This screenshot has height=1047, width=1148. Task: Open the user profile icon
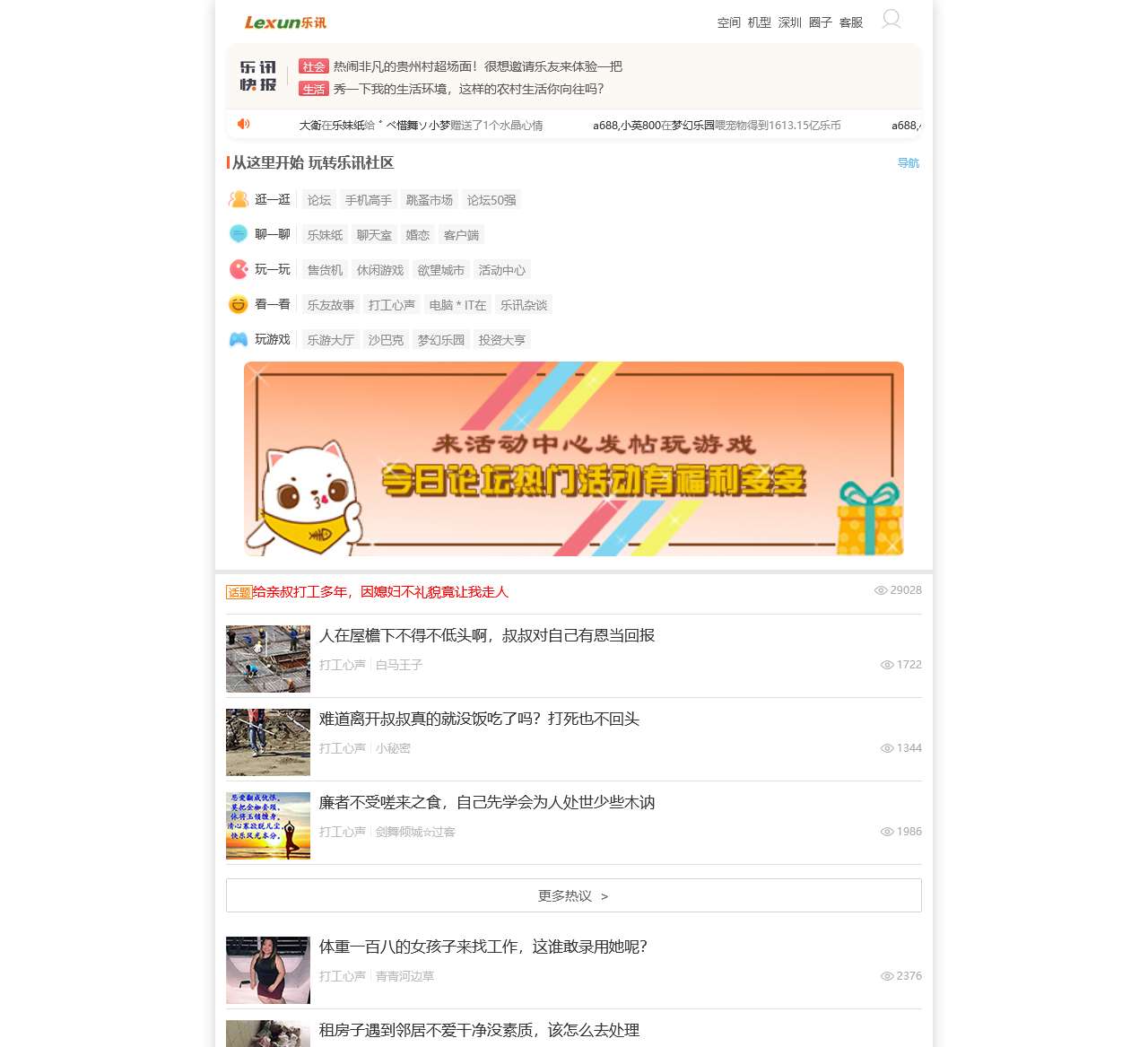pos(891,20)
